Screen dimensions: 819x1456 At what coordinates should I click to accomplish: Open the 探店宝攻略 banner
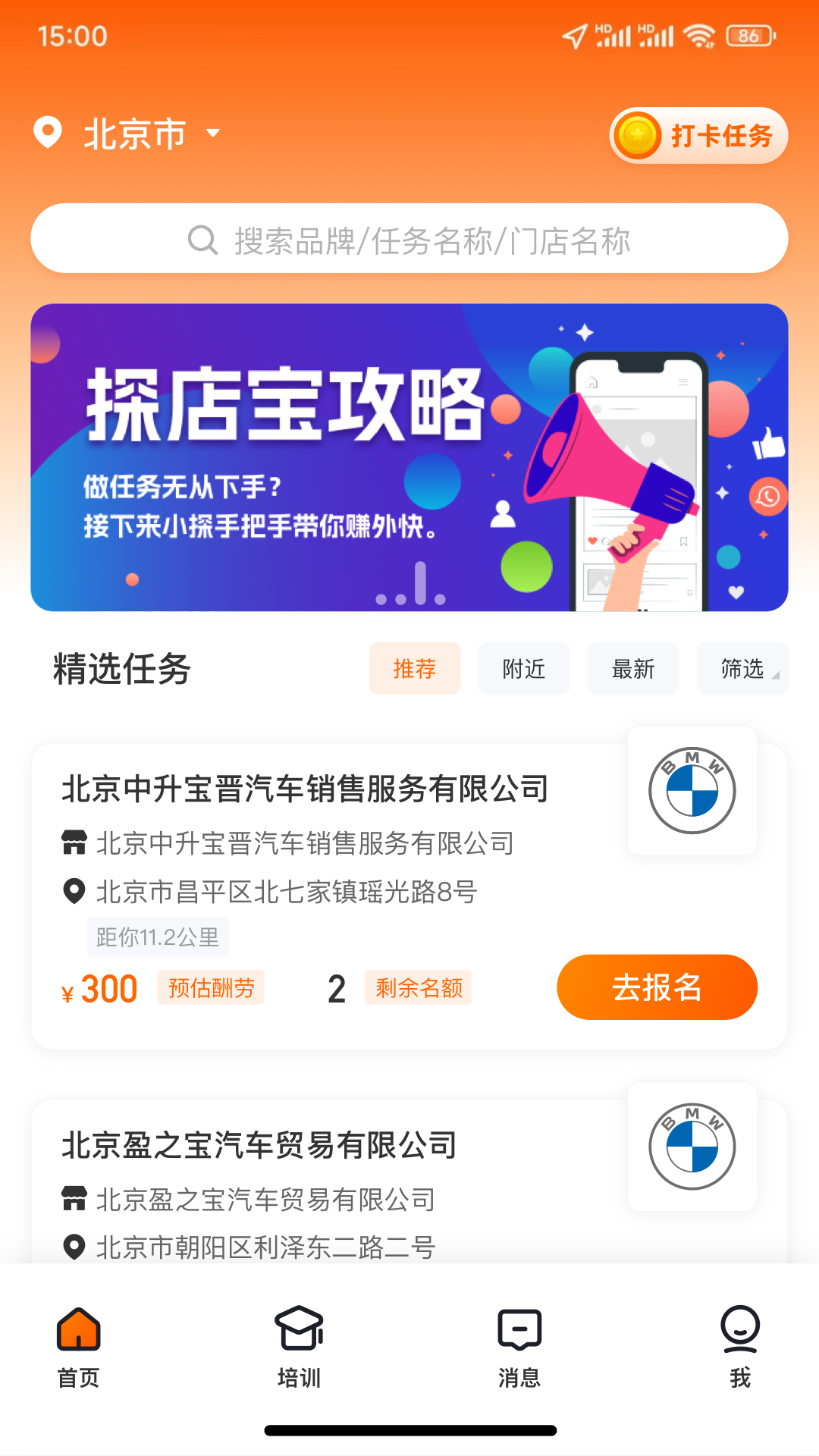pyautogui.click(x=409, y=457)
